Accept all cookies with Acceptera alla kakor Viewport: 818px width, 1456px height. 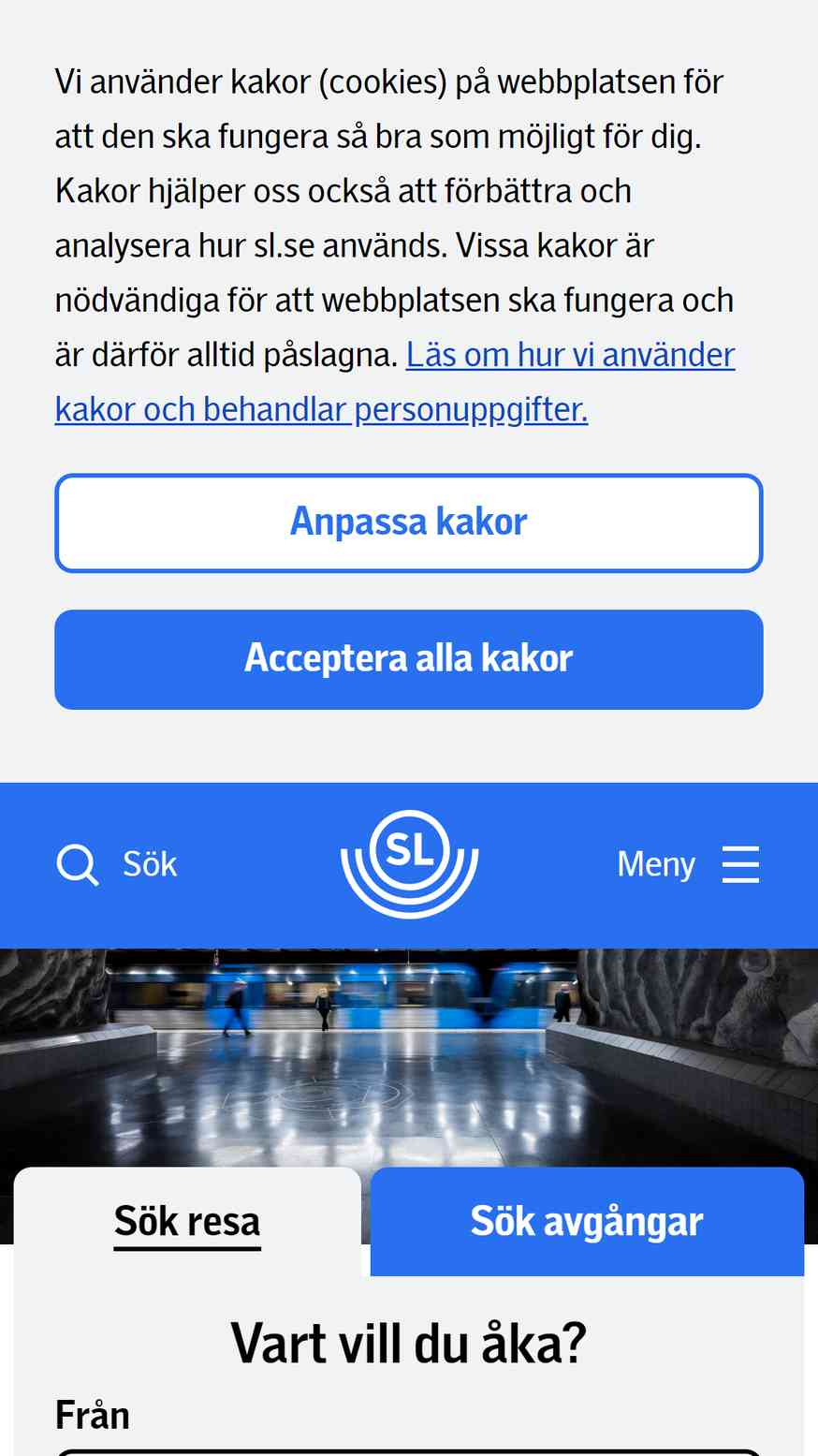[409, 659]
